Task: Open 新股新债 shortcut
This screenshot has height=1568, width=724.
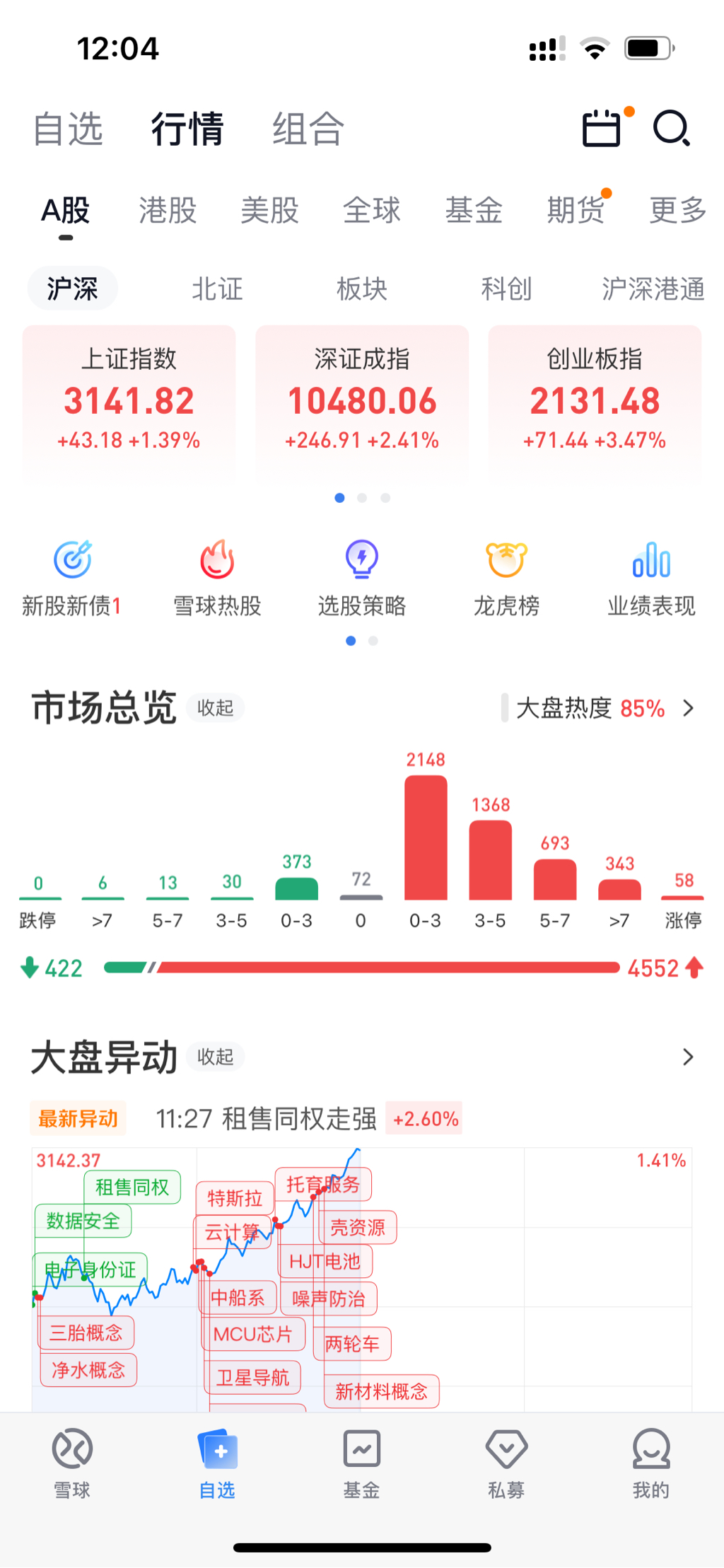Action: (72, 578)
